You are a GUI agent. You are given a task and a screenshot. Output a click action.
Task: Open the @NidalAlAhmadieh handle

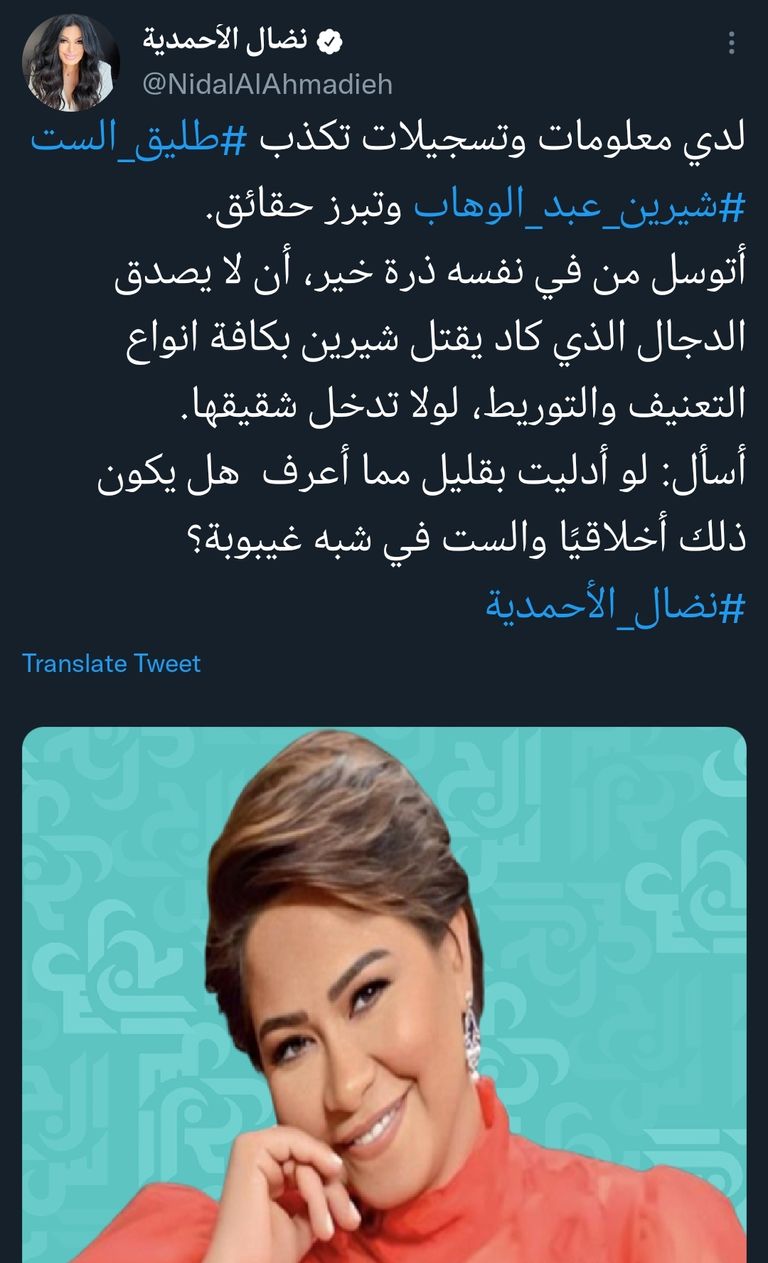coord(269,84)
